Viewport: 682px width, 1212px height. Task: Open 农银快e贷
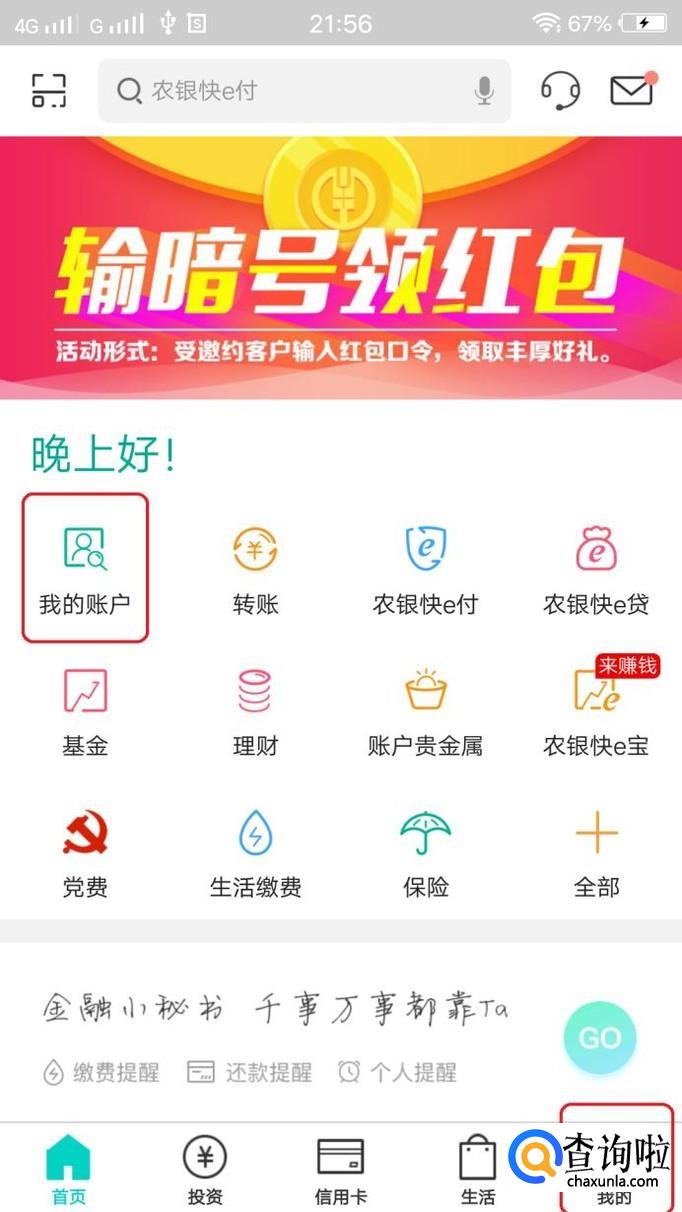tap(596, 570)
